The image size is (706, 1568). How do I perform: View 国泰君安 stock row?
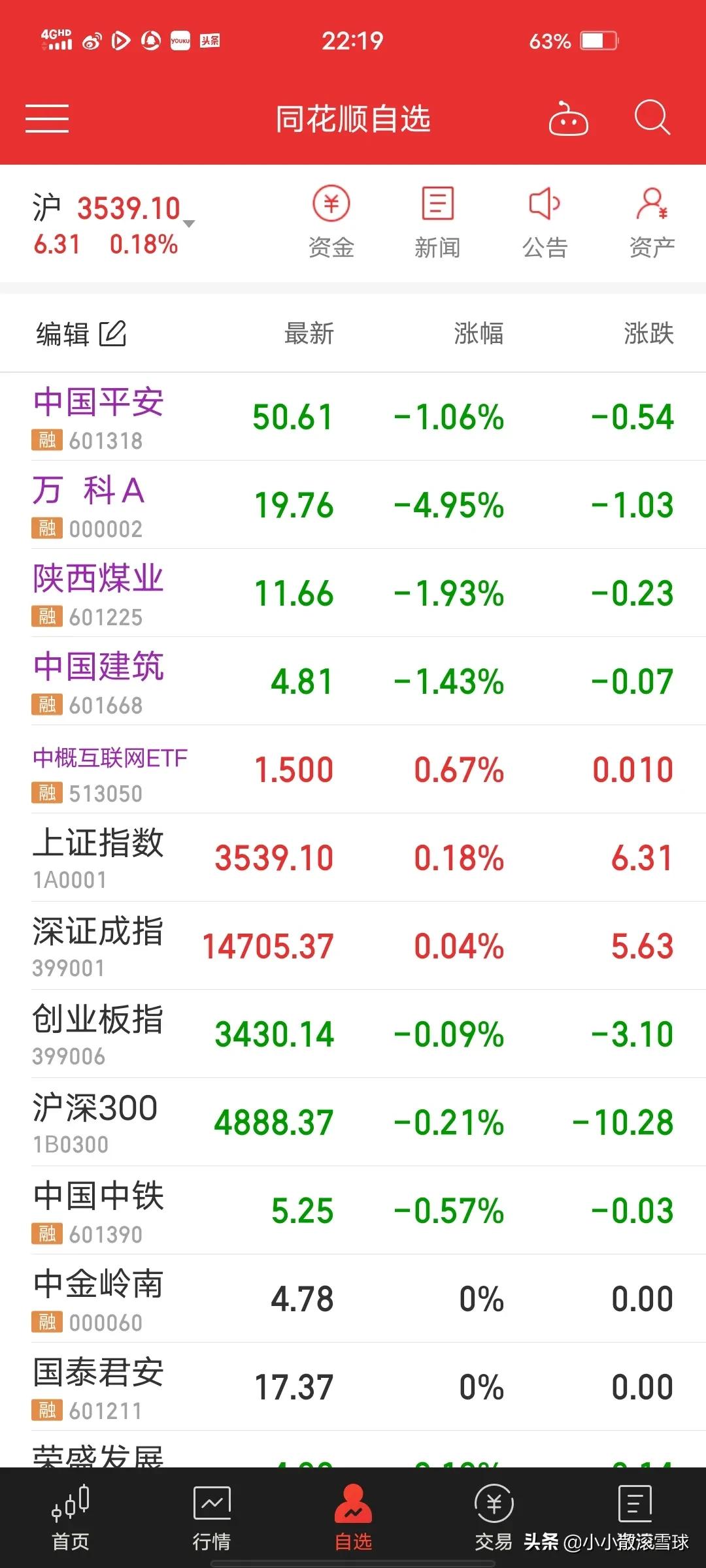[x=353, y=1387]
